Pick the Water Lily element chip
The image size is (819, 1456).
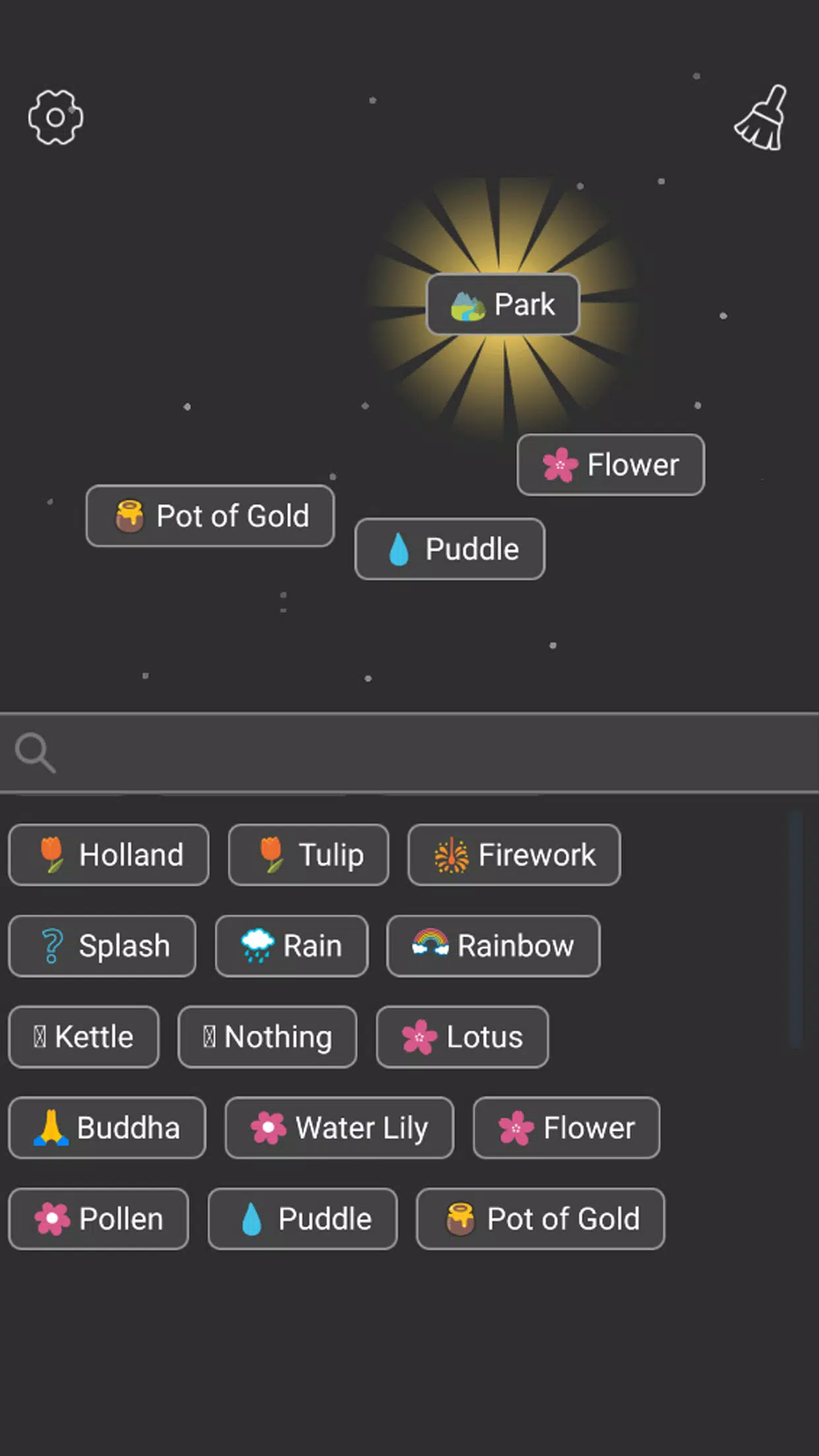(x=339, y=1128)
